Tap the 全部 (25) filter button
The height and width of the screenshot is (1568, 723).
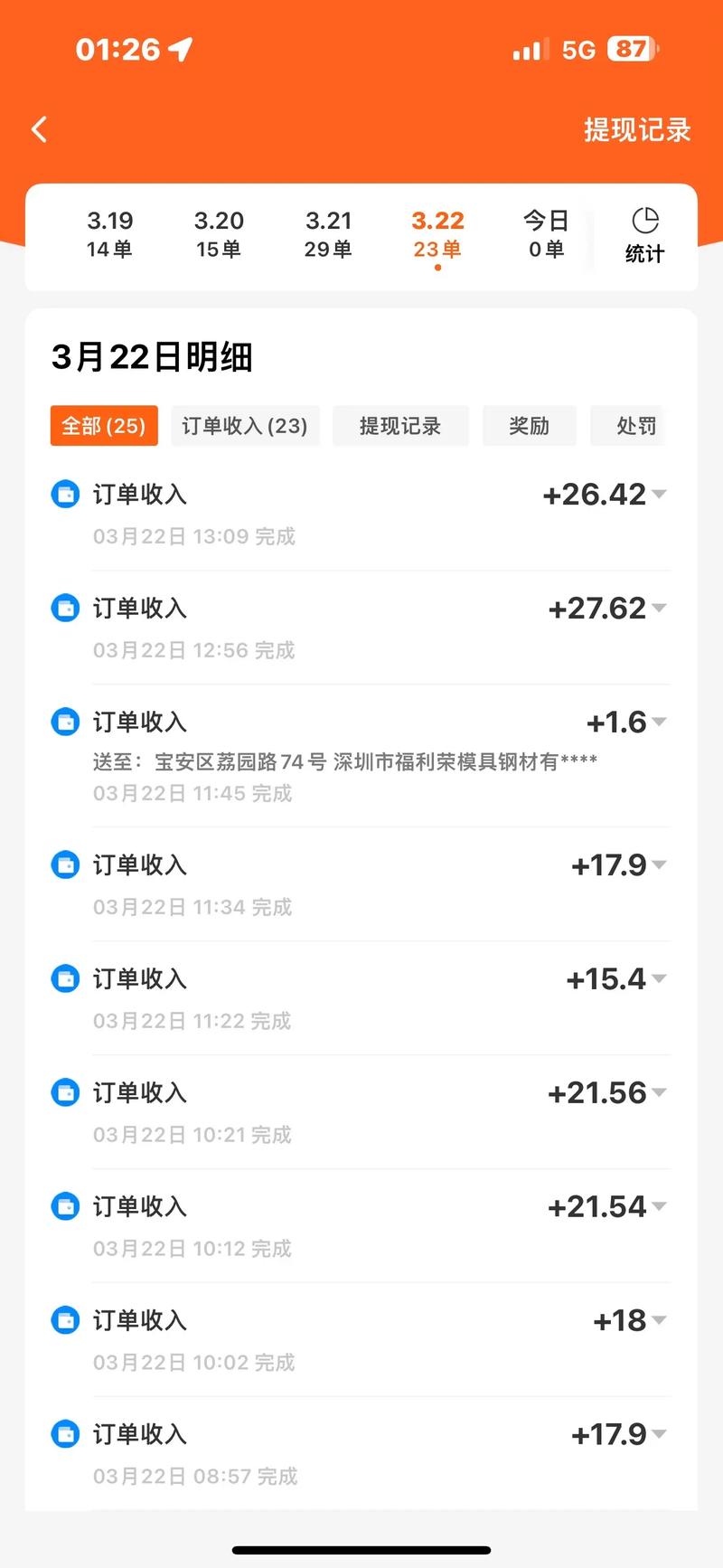(103, 425)
